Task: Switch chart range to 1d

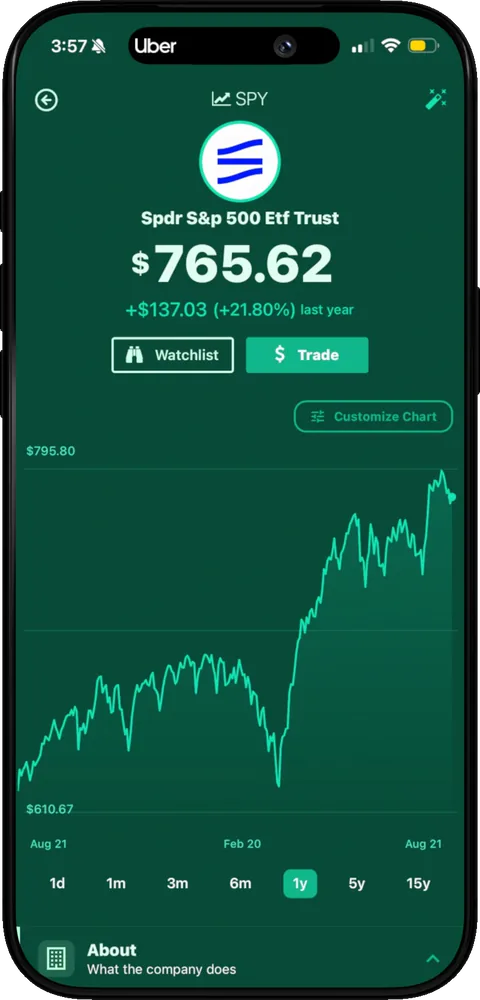Action: coord(57,883)
